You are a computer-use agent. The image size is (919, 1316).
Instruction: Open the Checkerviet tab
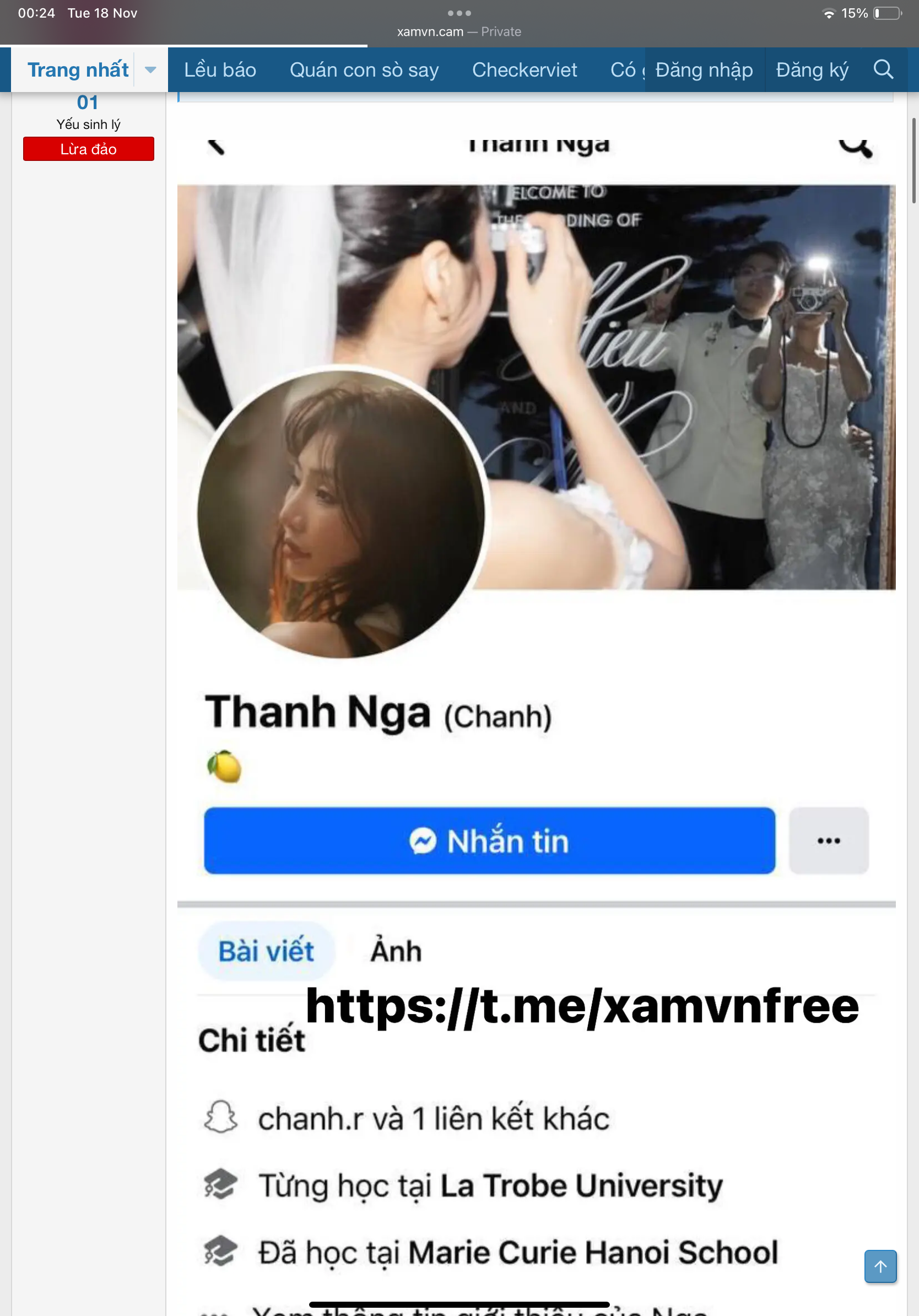pyautogui.click(x=525, y=70)
